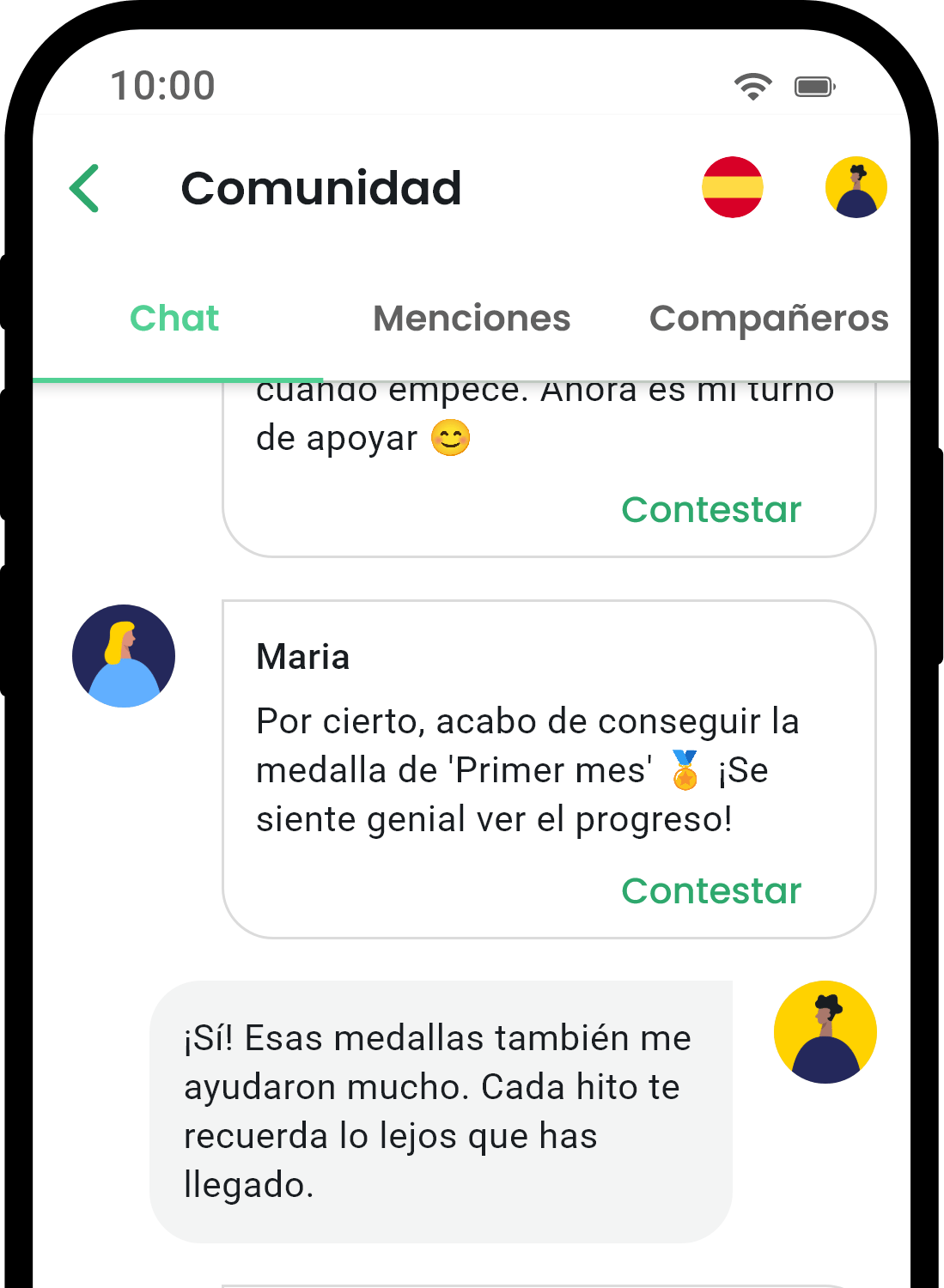
Task: Tap the avatar next to your medal reply
Action: click(825, 1032)
